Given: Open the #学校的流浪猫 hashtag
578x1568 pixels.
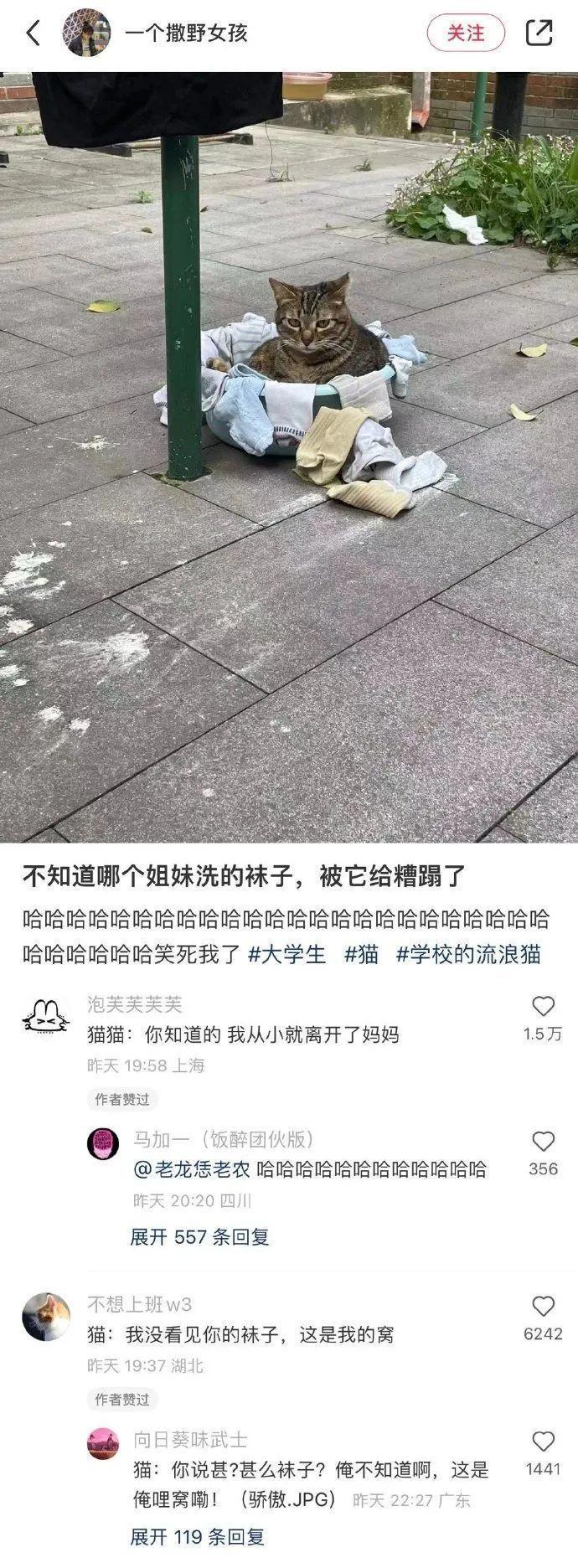Looking at the screenshot, I should [468, 954].
